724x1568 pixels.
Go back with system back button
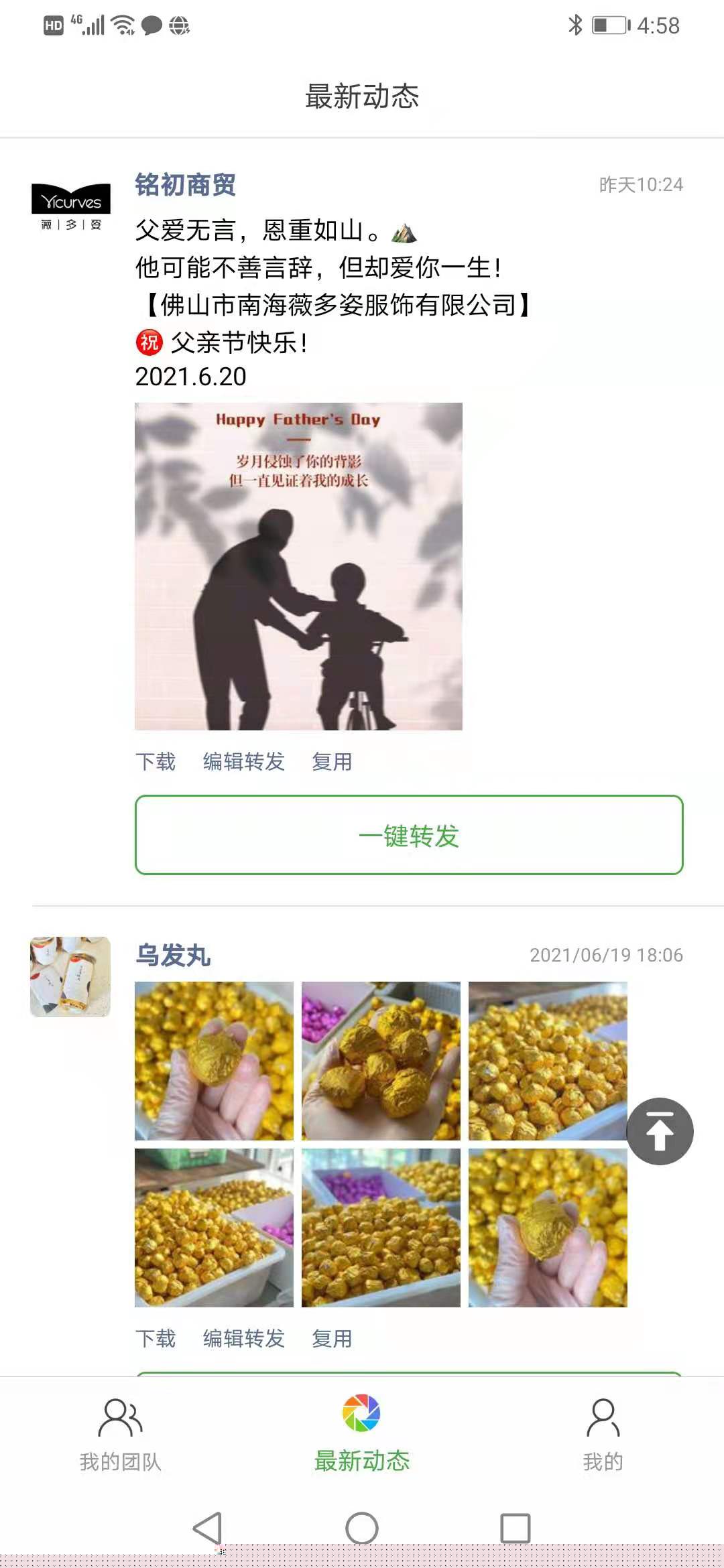click(x=208, y=1528)
